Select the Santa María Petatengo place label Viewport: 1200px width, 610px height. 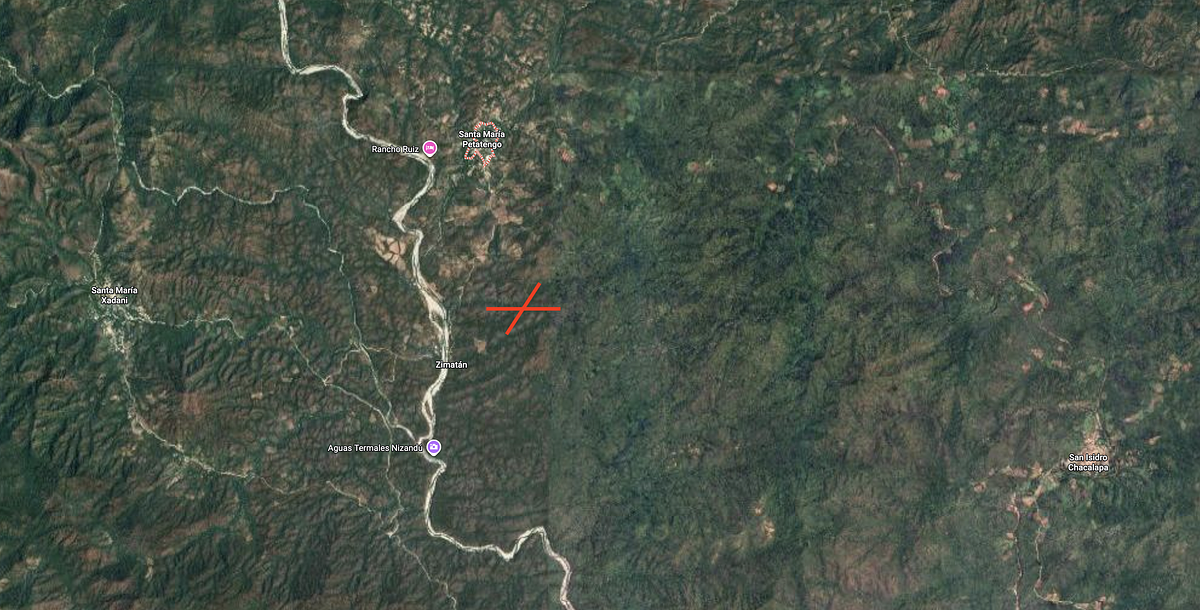pyautogui.click(x=481, y=139)
